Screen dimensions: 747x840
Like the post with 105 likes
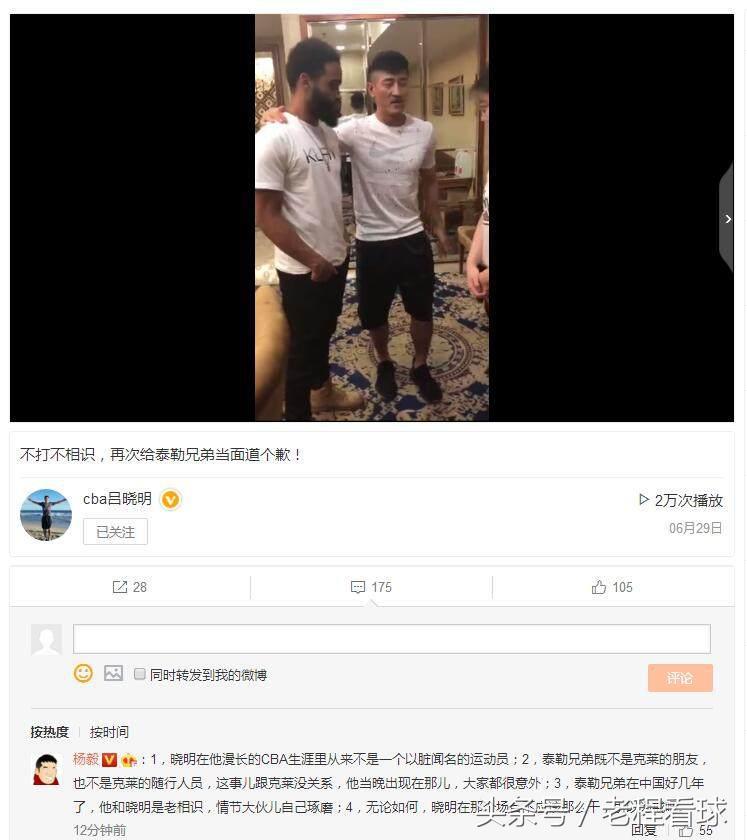tap(612, 587)
